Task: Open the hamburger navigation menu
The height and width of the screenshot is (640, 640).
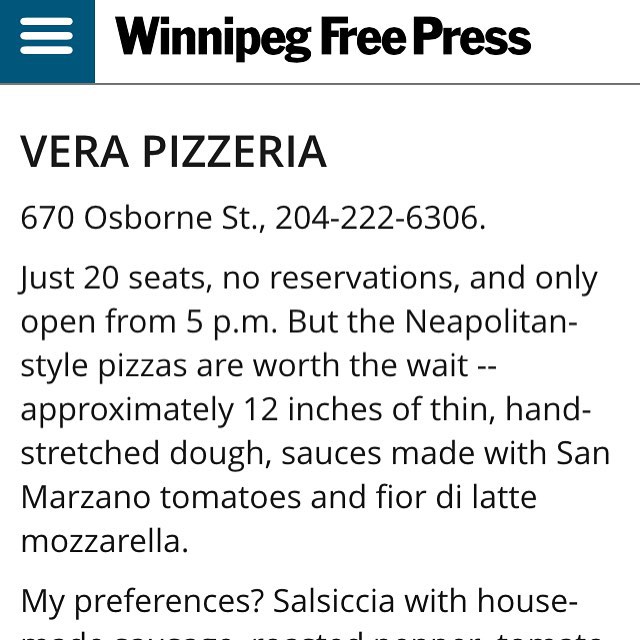Action: coord(46,38)
